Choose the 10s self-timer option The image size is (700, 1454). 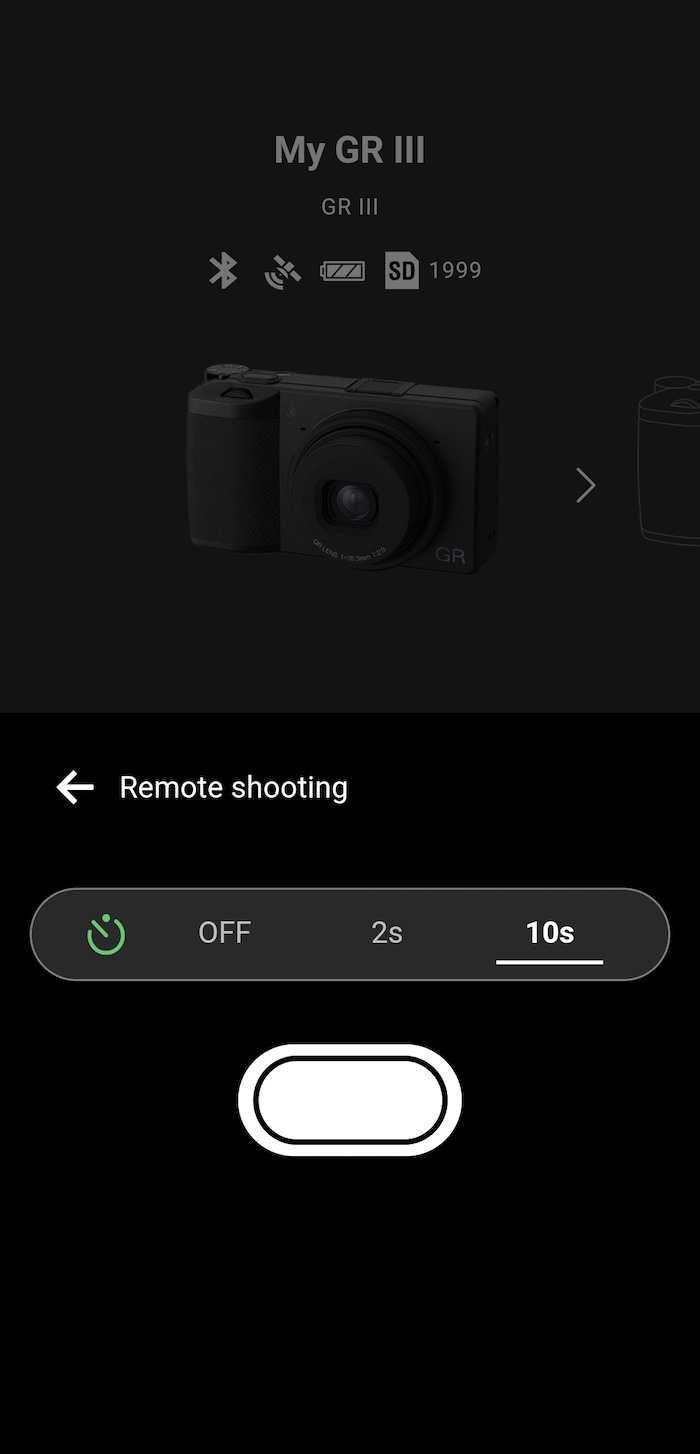550,933
